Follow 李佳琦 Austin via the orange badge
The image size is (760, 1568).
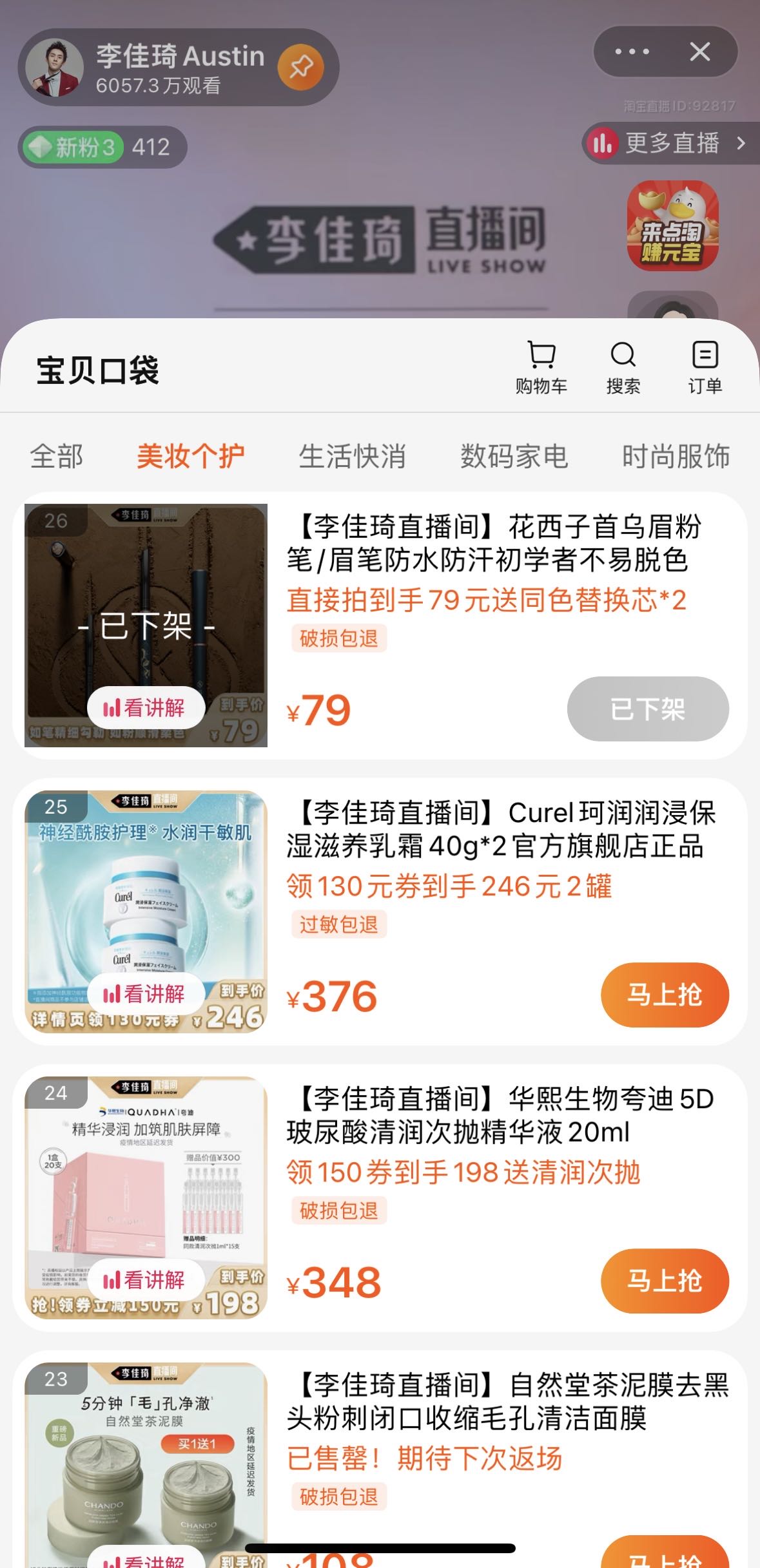point(300,67)
